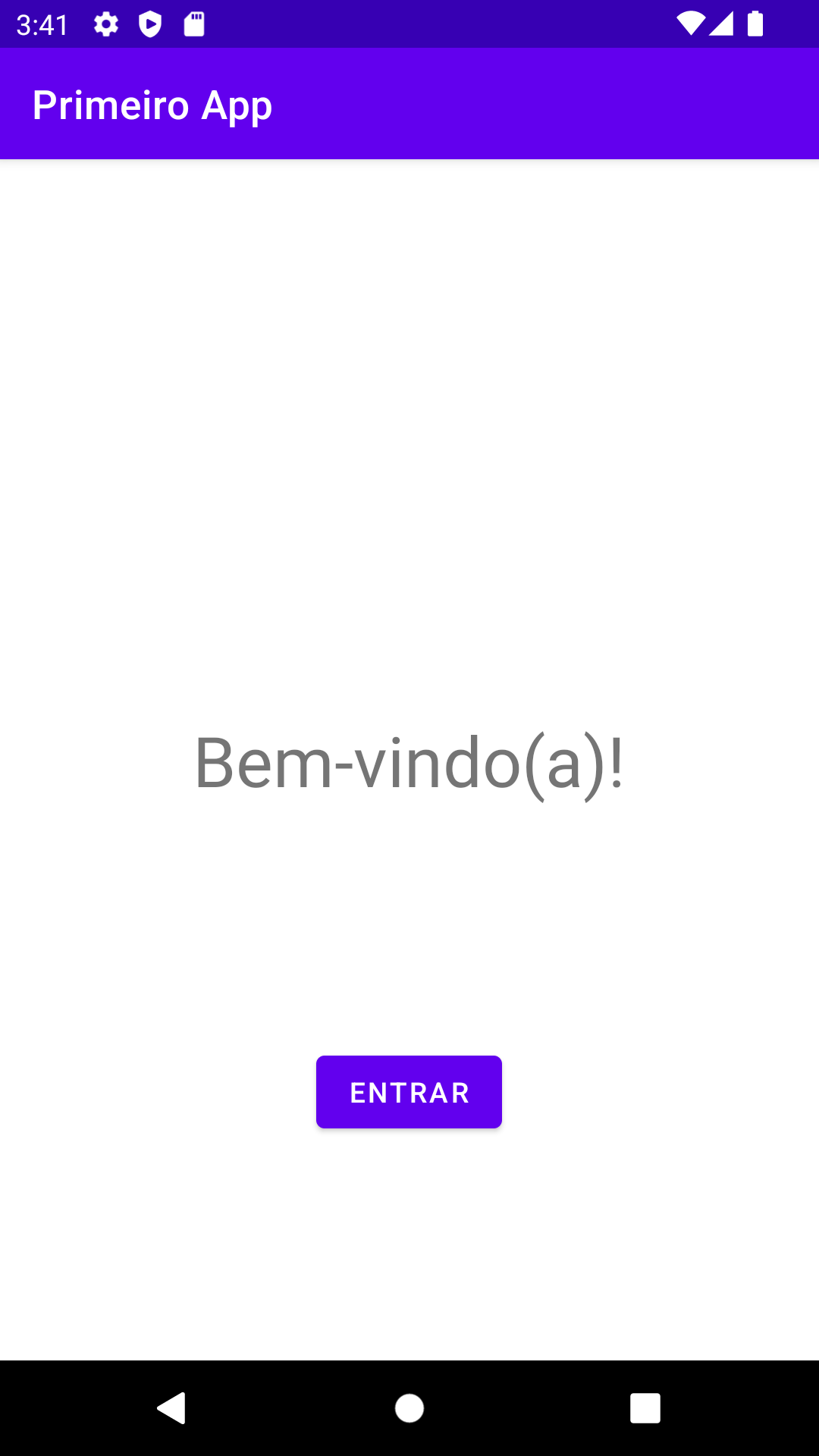Tap the Primeiro App title text
819x1456 pixels.
[152, 104]
